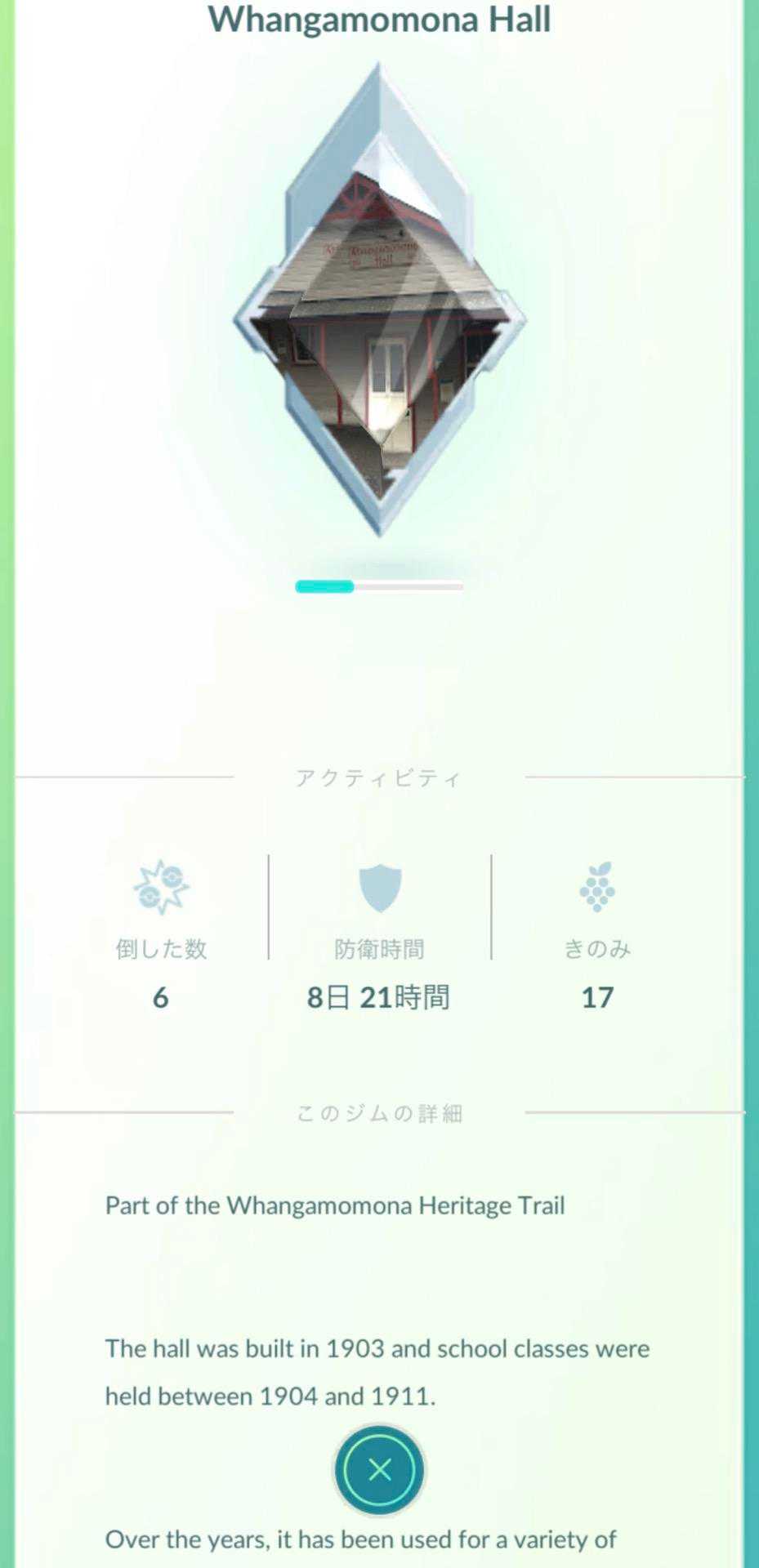Close the gym details with X button

pyautogui.click(x=379, y=1470)
